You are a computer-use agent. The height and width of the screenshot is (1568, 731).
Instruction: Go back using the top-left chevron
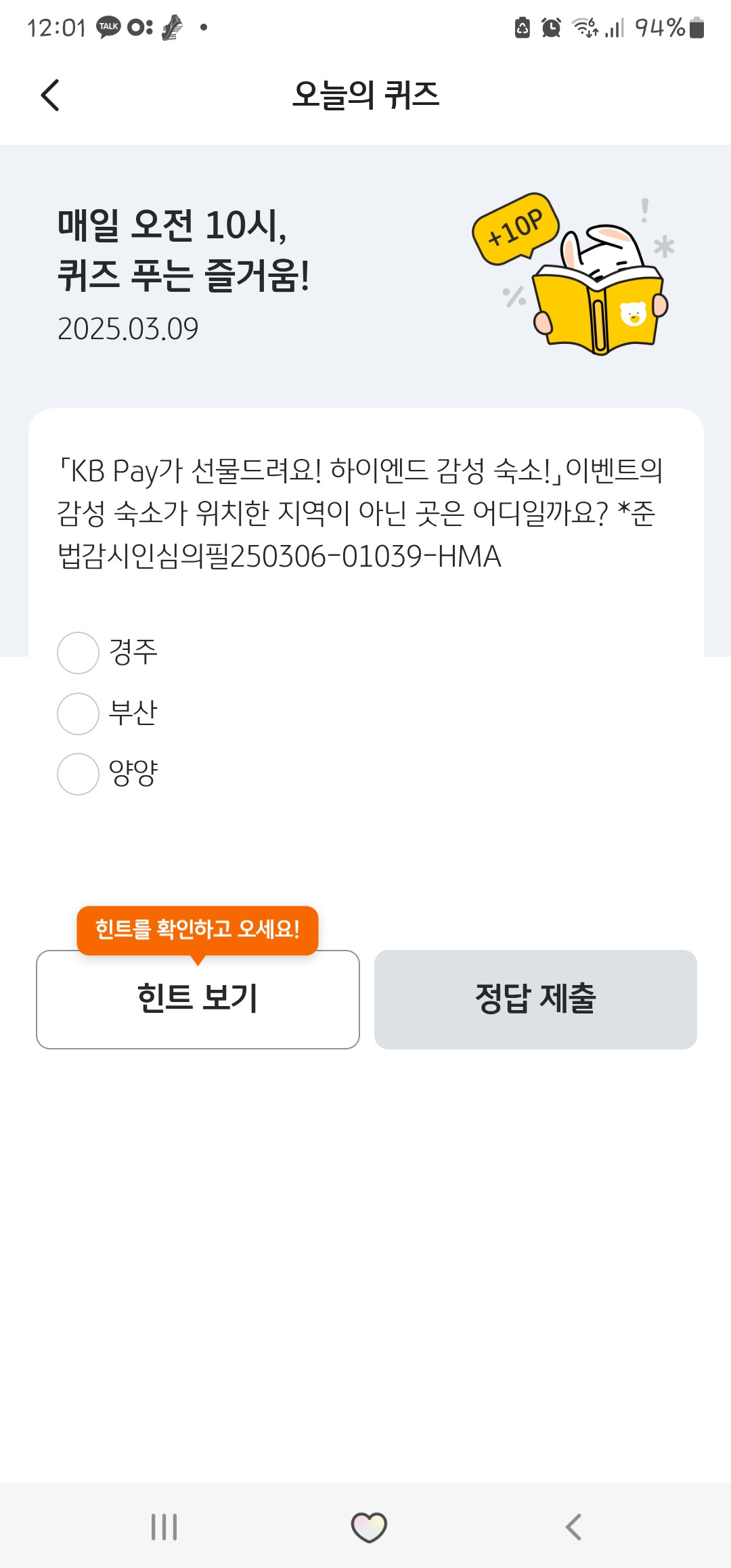[x=49, y=96]
